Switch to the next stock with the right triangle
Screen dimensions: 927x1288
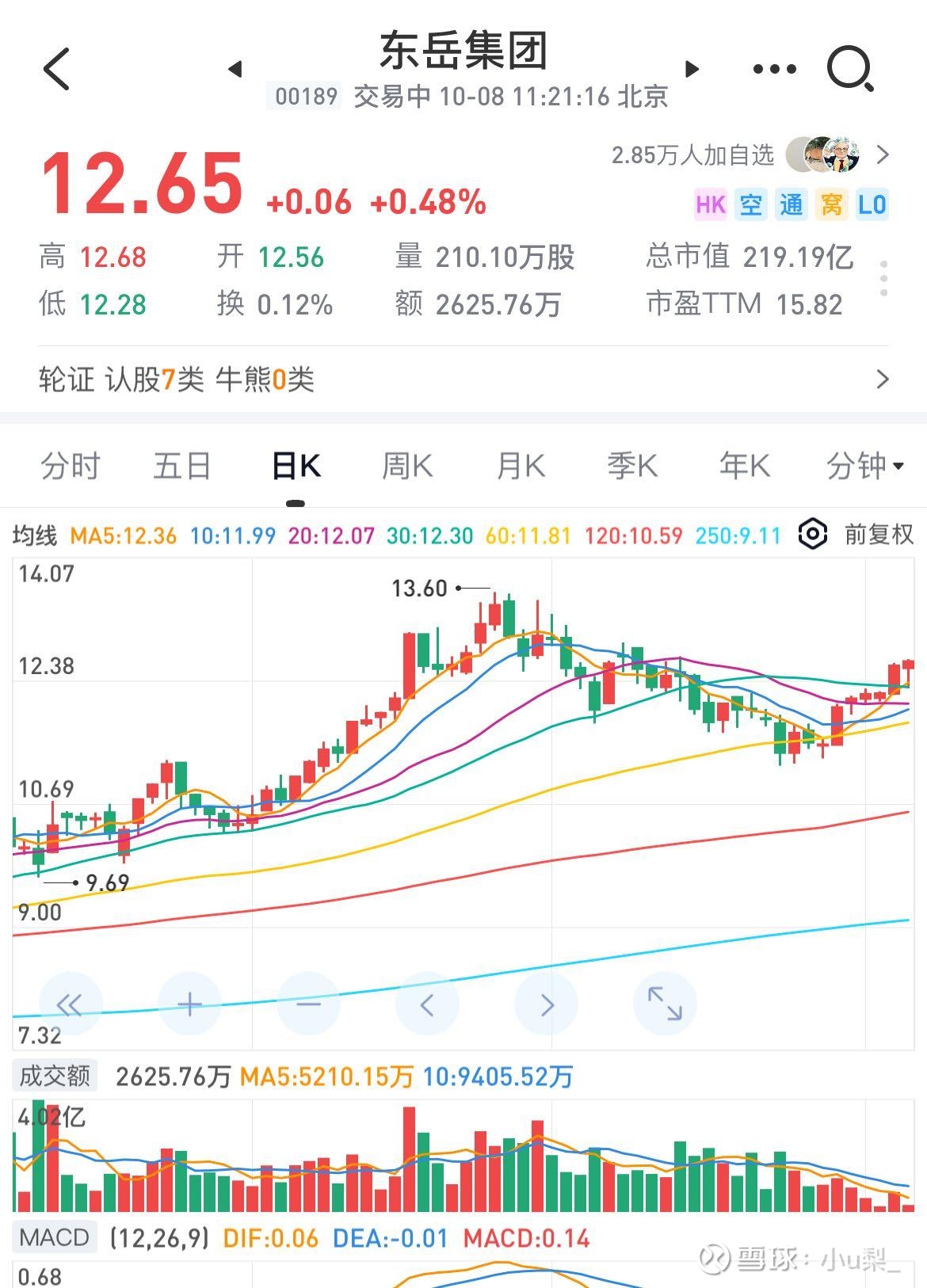(692, 69)
